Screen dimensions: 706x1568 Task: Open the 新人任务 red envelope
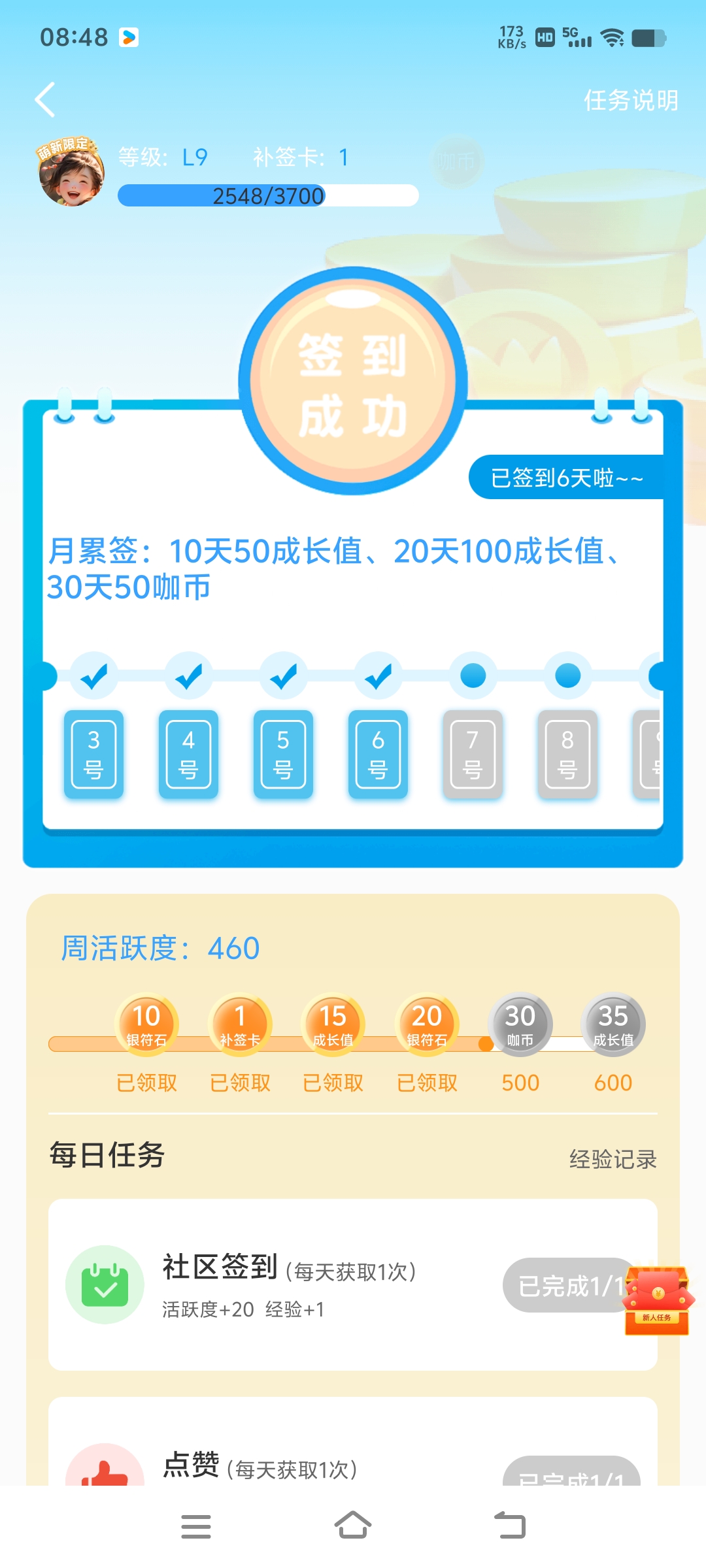click(658, 1300)
